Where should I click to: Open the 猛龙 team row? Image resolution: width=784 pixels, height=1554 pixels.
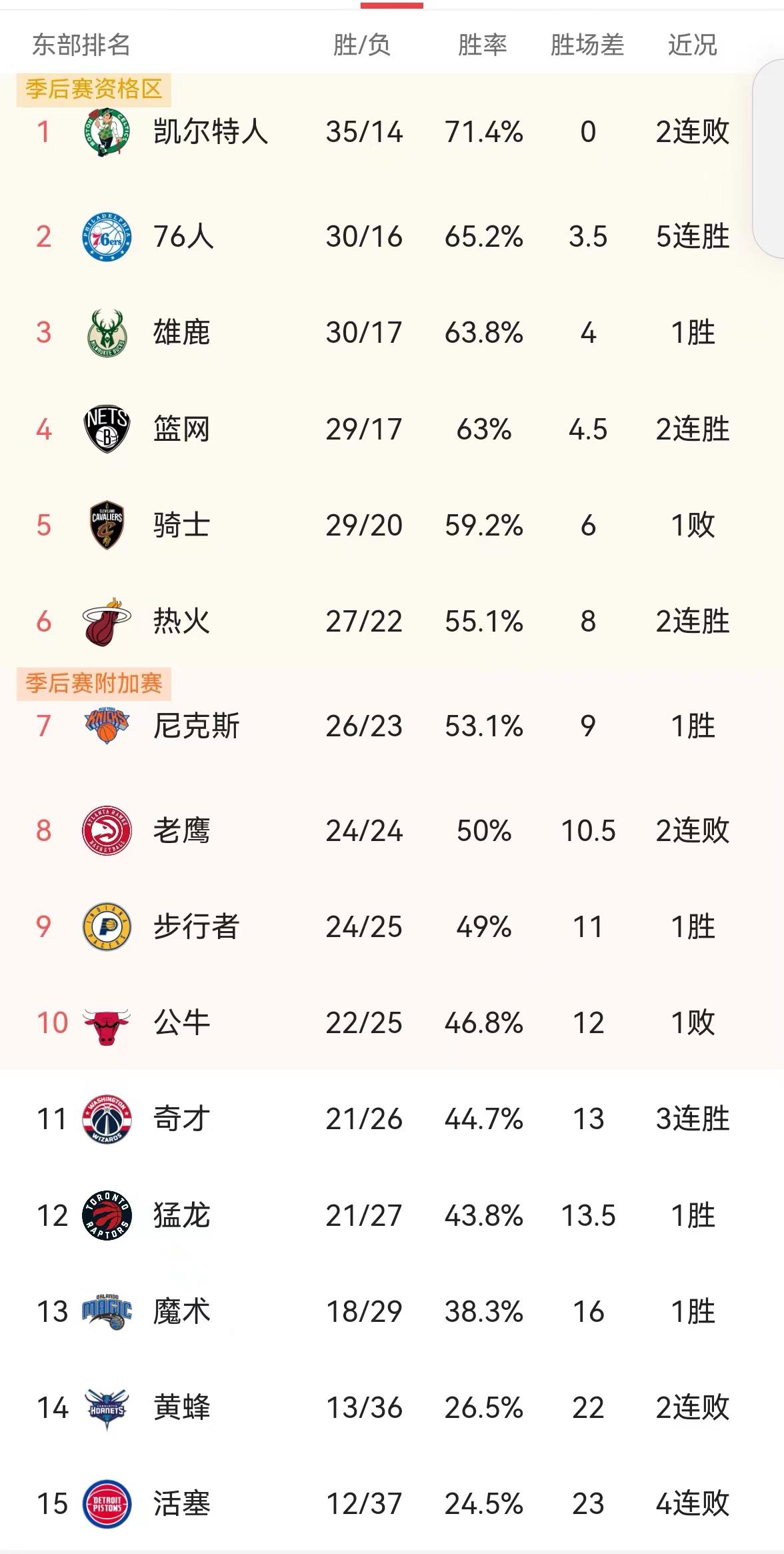[x=392, y=1216]
